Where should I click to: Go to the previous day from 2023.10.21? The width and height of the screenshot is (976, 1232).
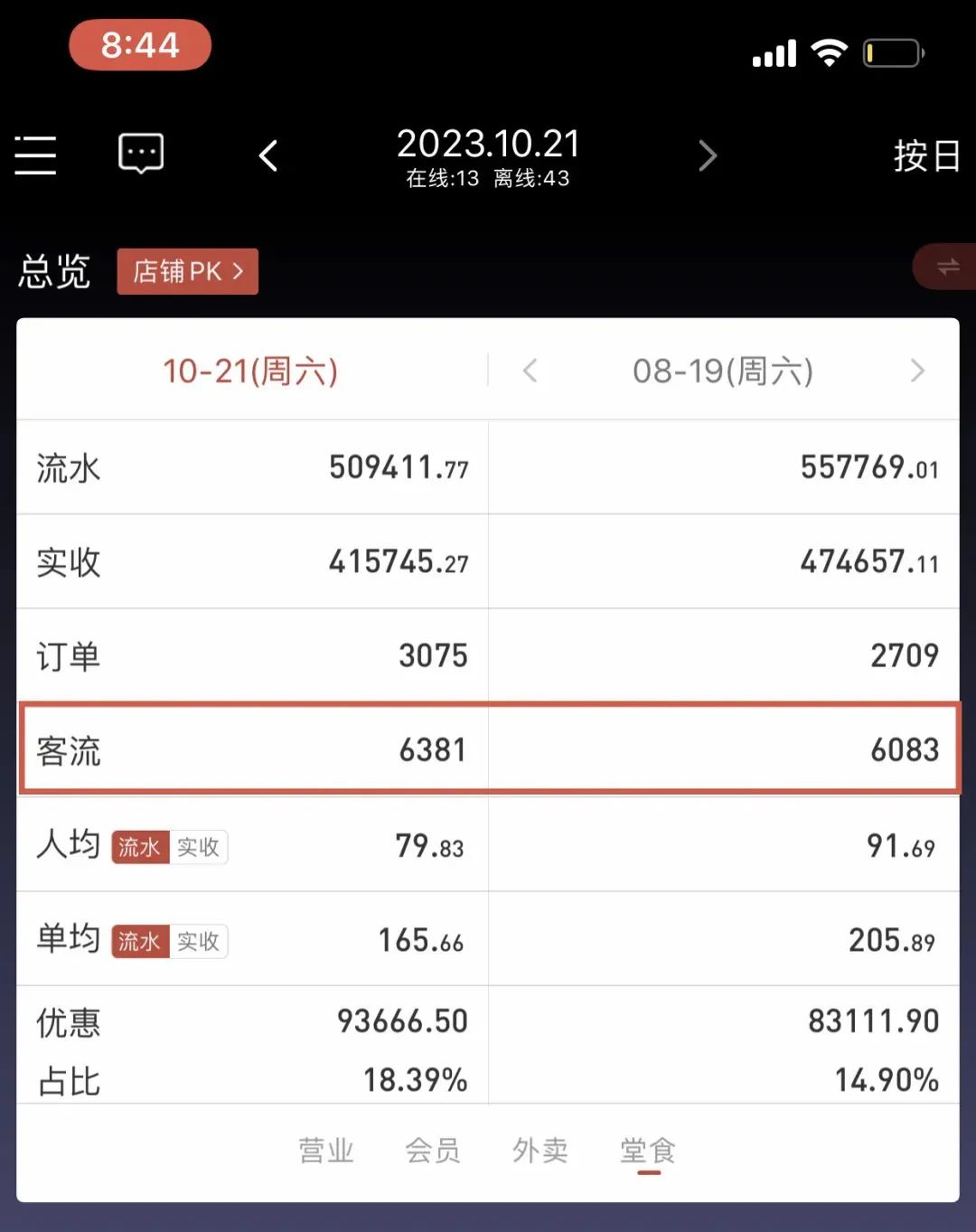pos(268,156)
